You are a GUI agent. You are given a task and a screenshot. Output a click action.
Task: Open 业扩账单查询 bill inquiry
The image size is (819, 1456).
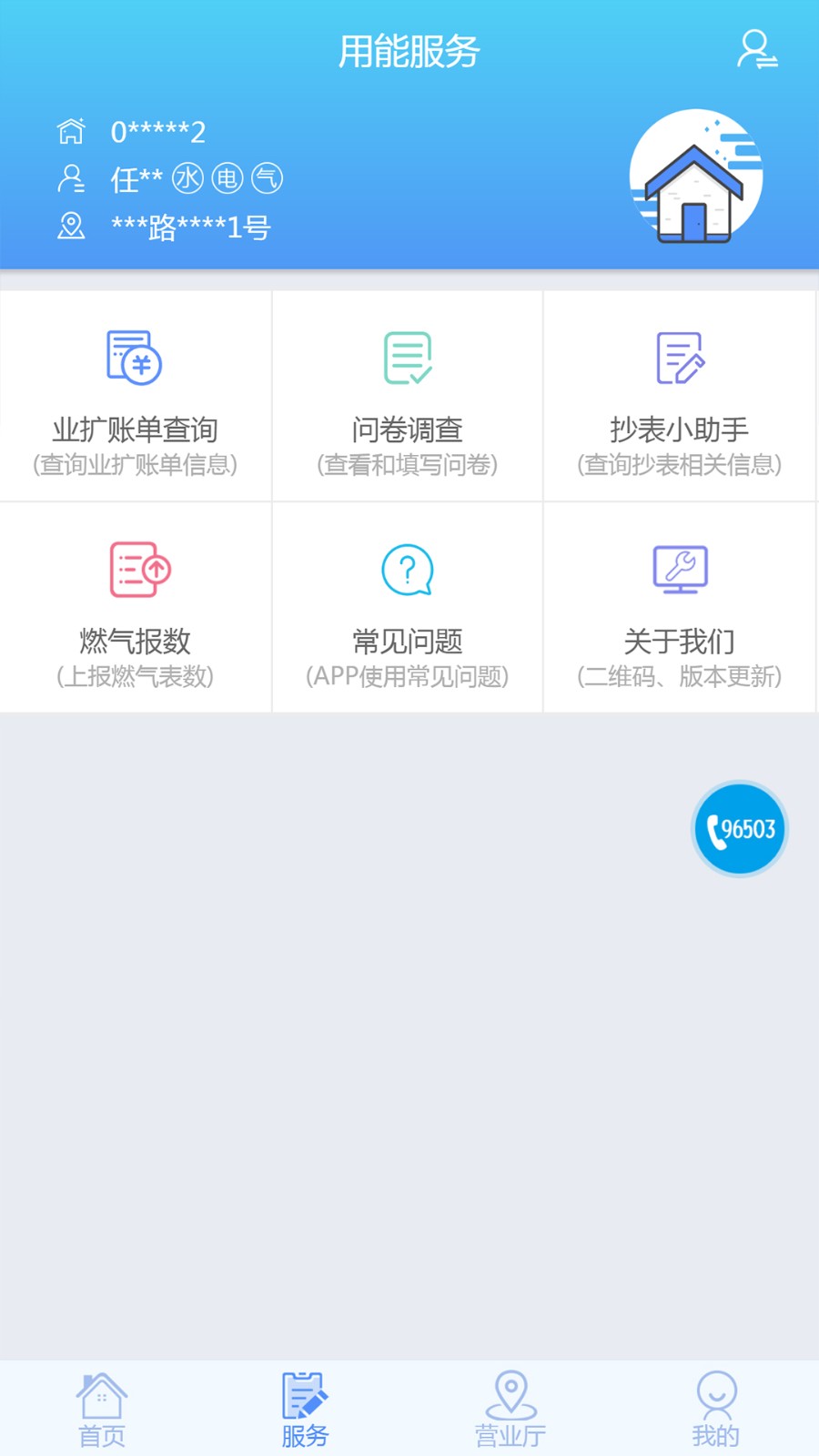pos(136,397)
